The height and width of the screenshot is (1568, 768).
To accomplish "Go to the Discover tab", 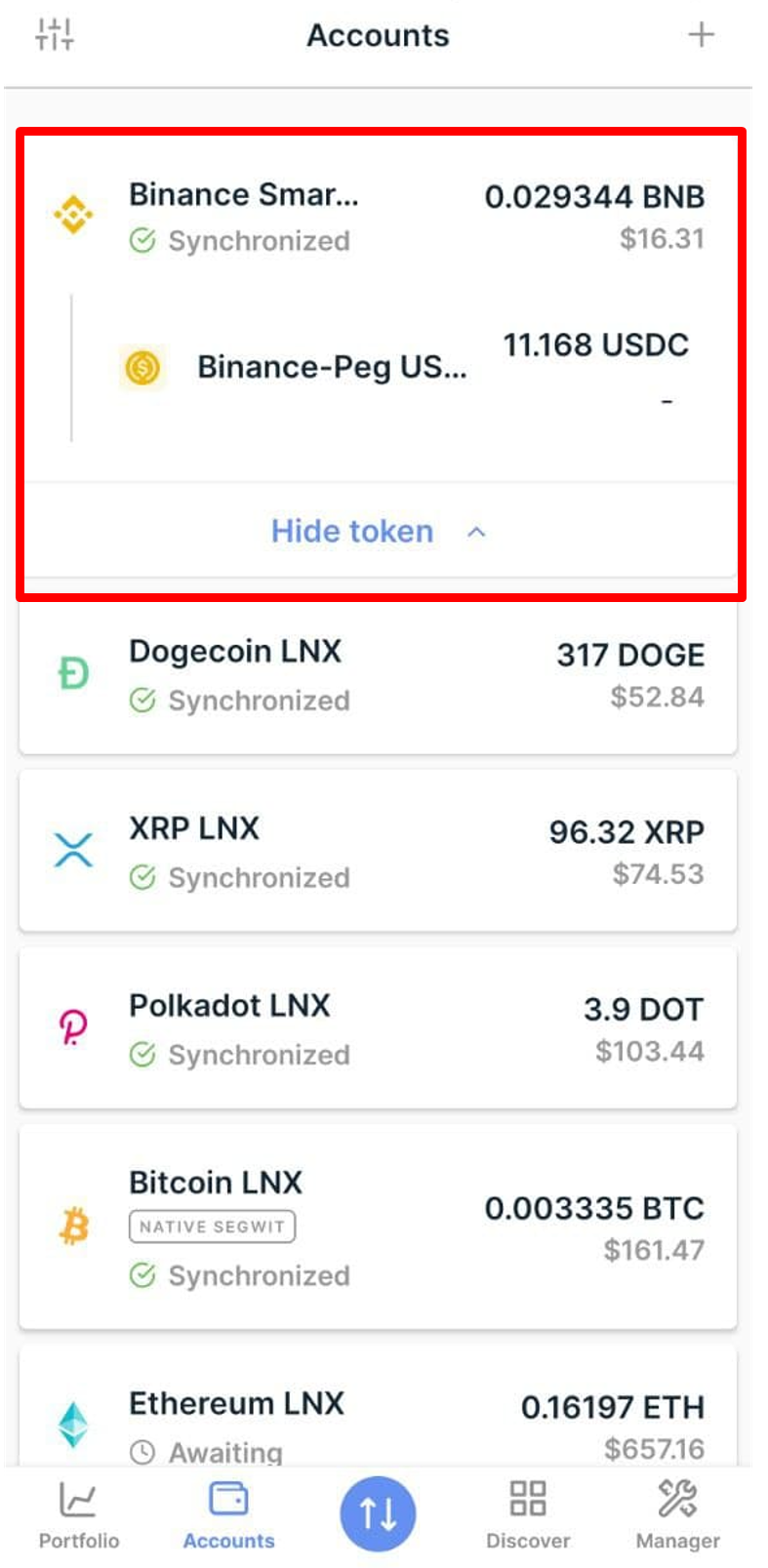I will coord(528,1514).
